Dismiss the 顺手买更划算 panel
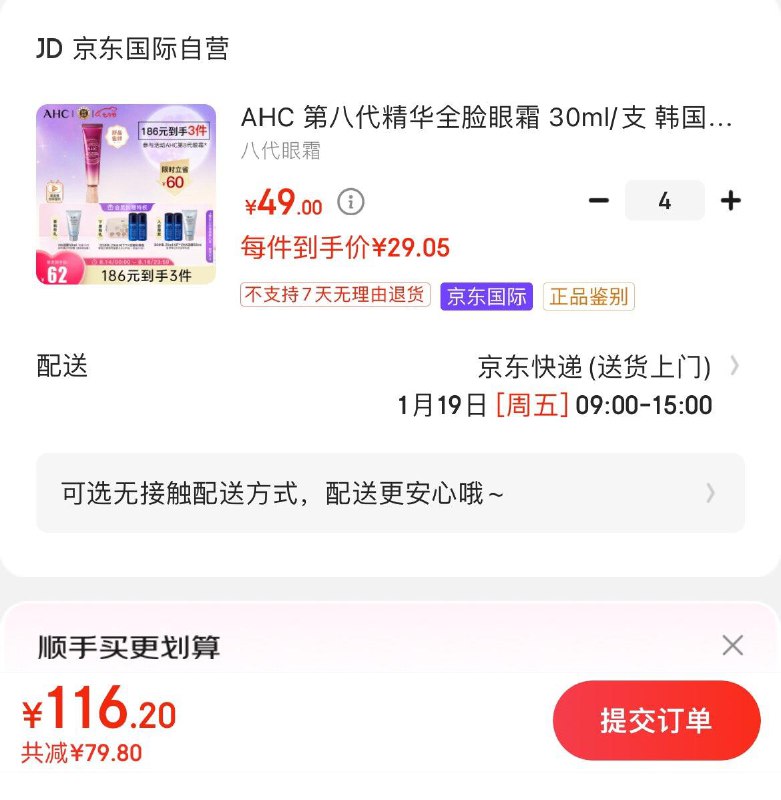Image resolution: width=781 pixels, height=800 pixels. pyautogui.click(x=735, y=647)
